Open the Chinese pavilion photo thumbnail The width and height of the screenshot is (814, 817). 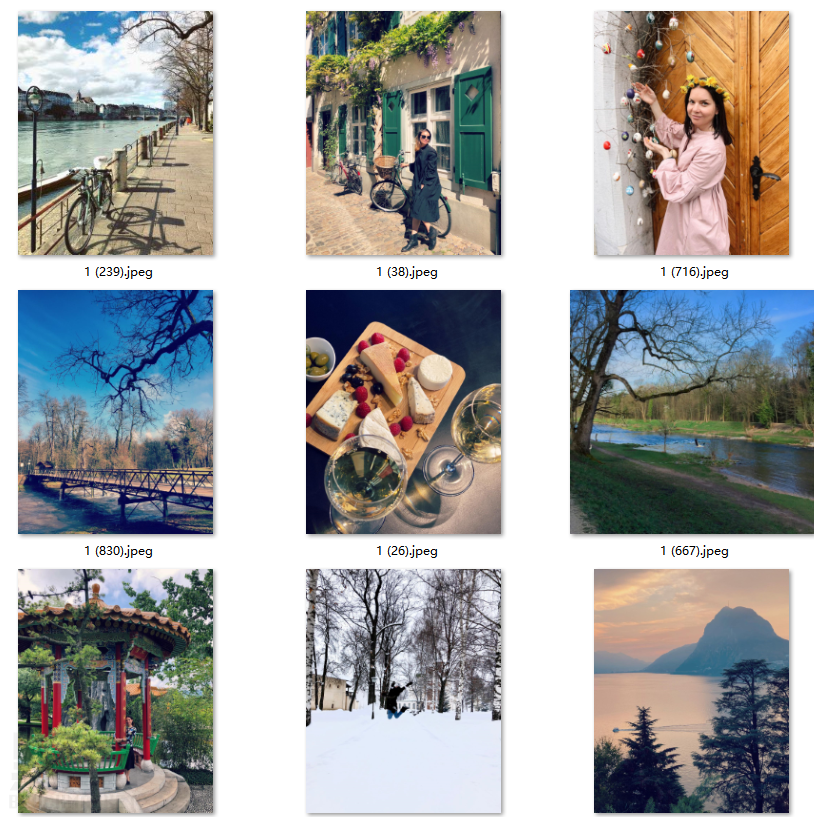[x=115, y=690]
